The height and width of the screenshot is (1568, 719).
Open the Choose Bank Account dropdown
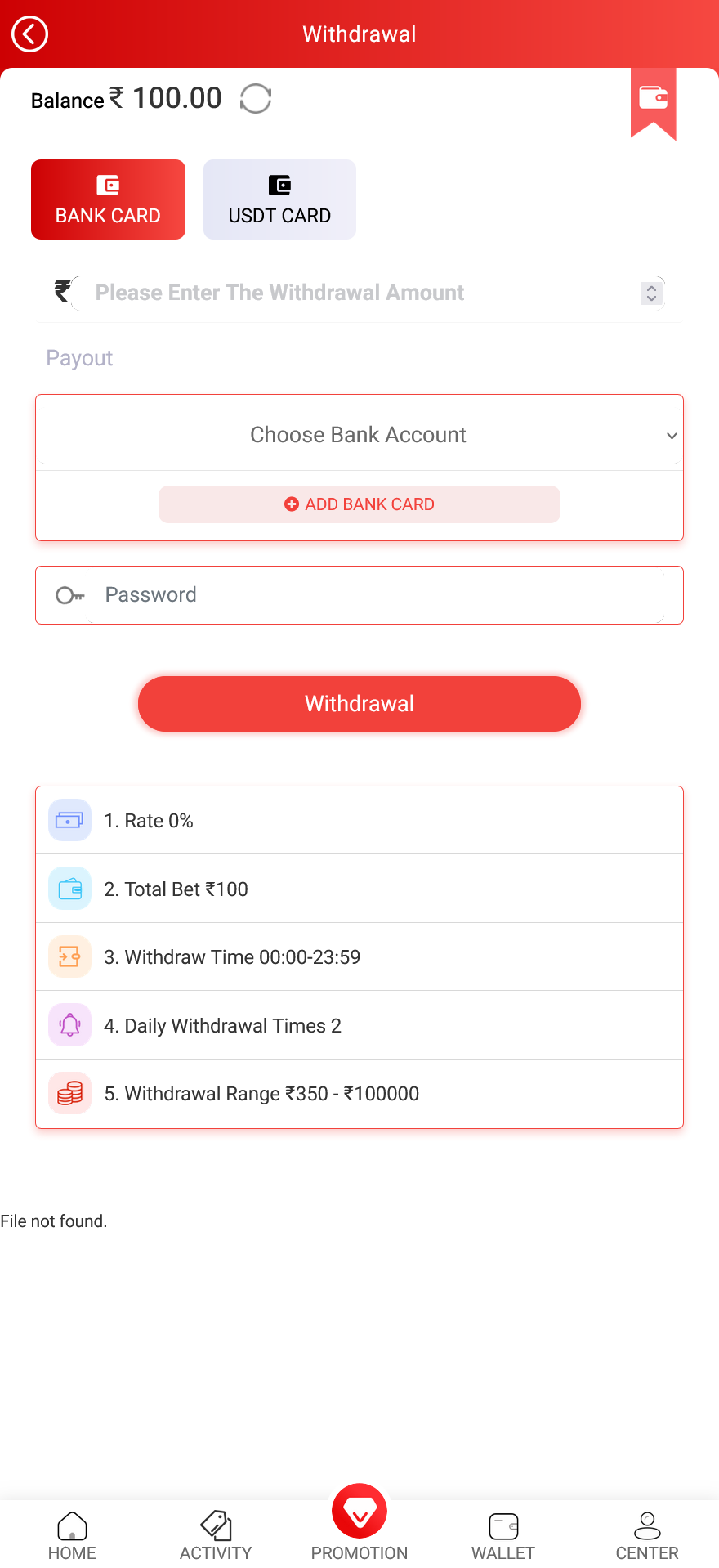tap(359, 434)
